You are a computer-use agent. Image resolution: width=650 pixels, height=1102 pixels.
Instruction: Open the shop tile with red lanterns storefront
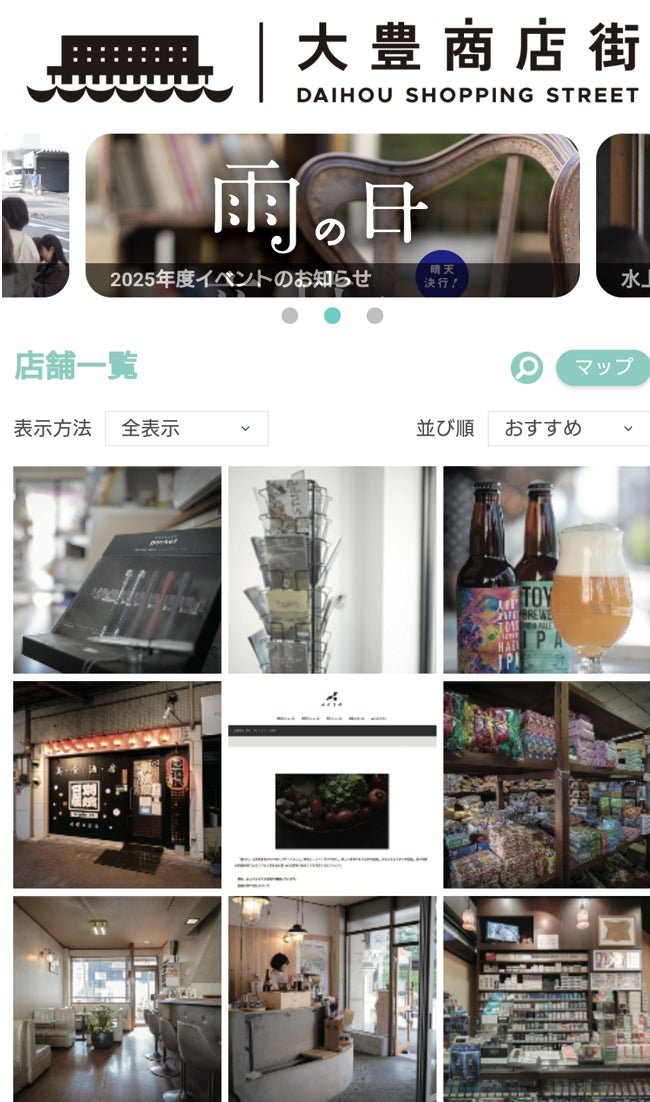[117, 785]
